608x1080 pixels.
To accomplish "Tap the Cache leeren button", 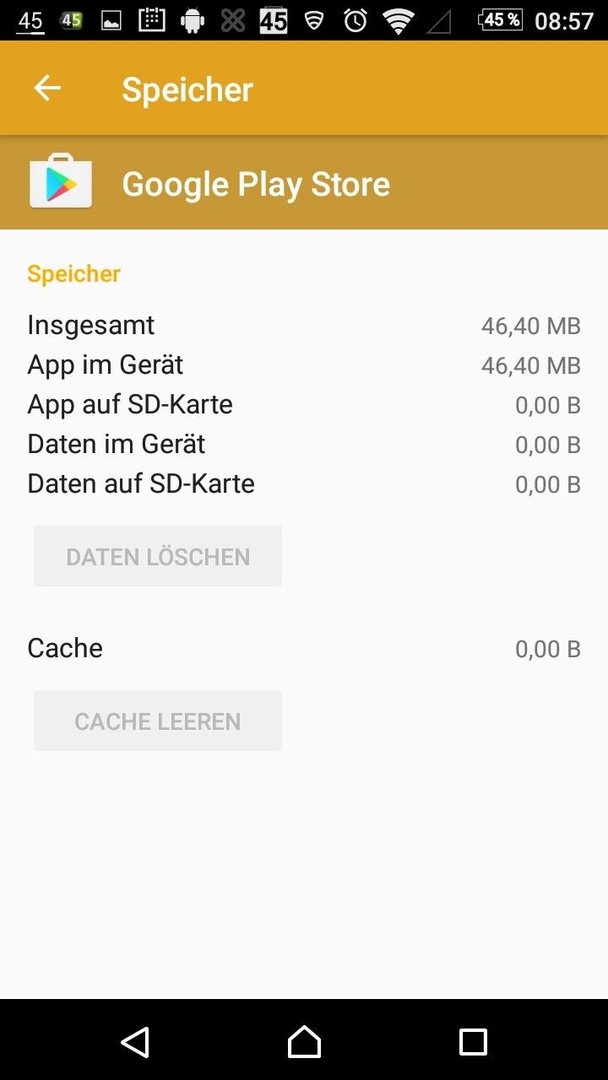I will (x=158, y=720).
